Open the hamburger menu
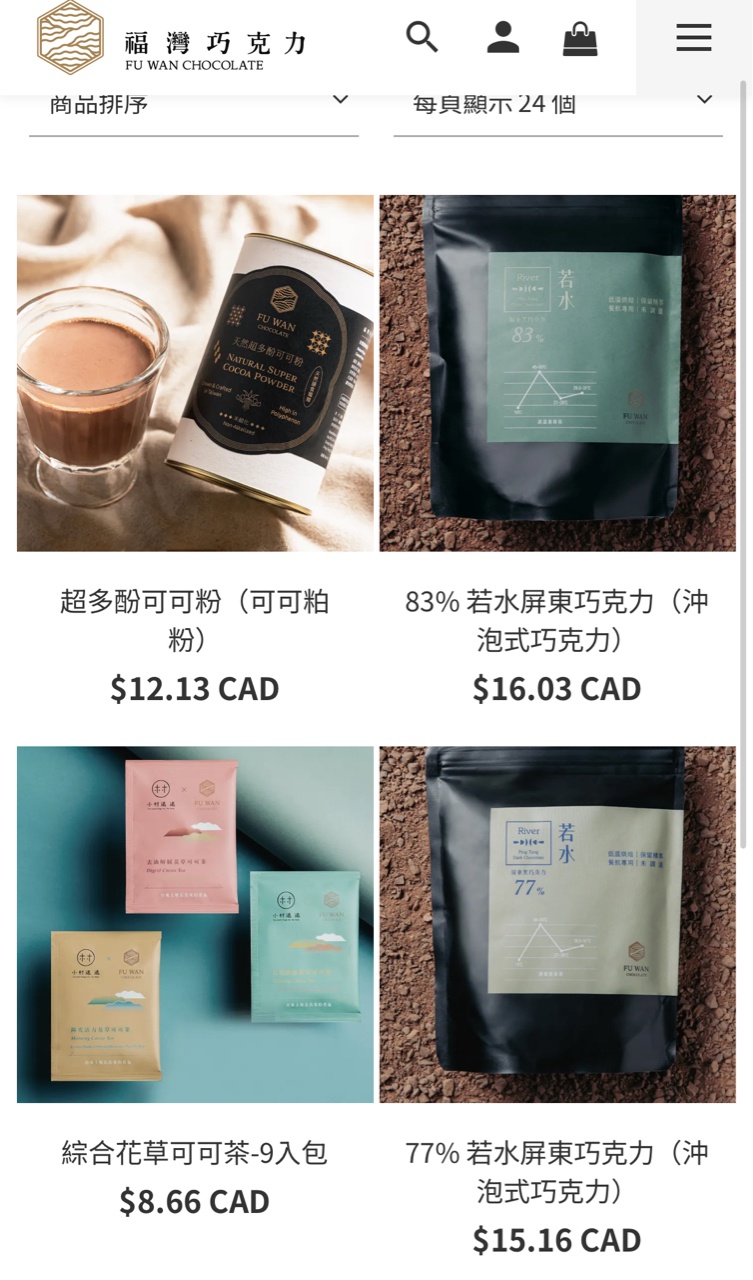753x1280 pixels. click(693, 38)
